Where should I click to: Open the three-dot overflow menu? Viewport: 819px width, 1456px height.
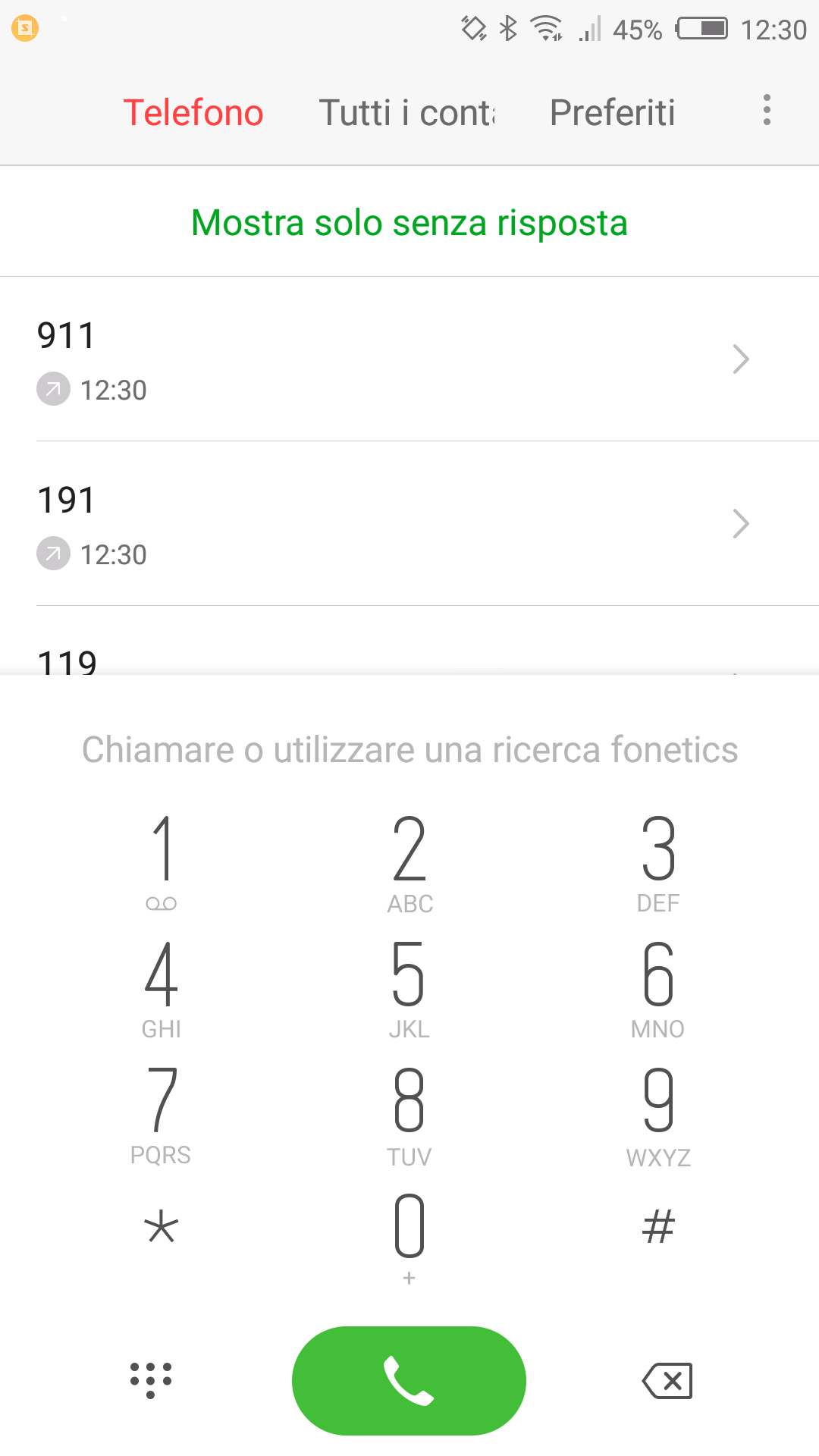point(767,111)
